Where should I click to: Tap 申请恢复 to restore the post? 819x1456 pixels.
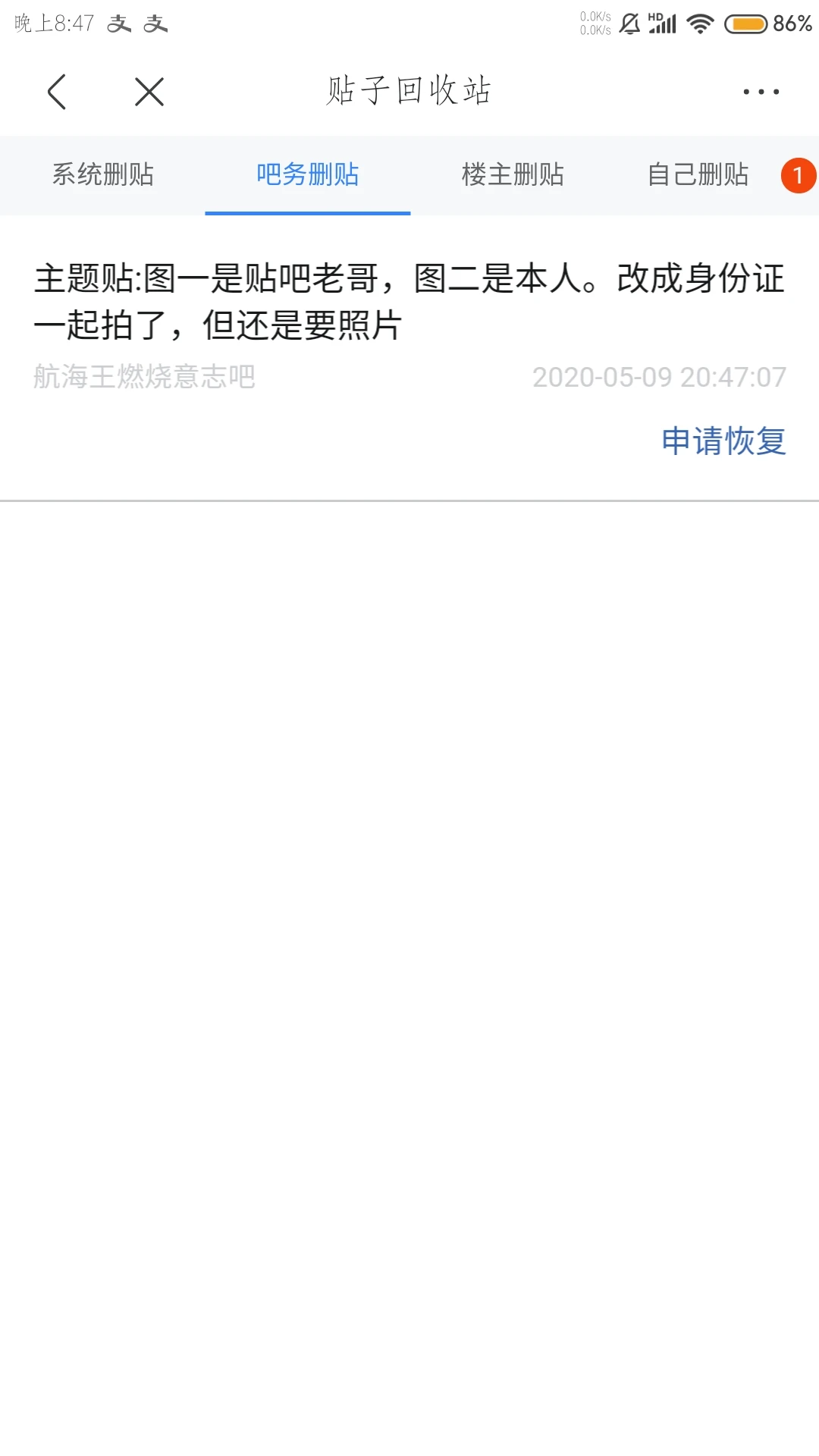click(x=723, y=441)
